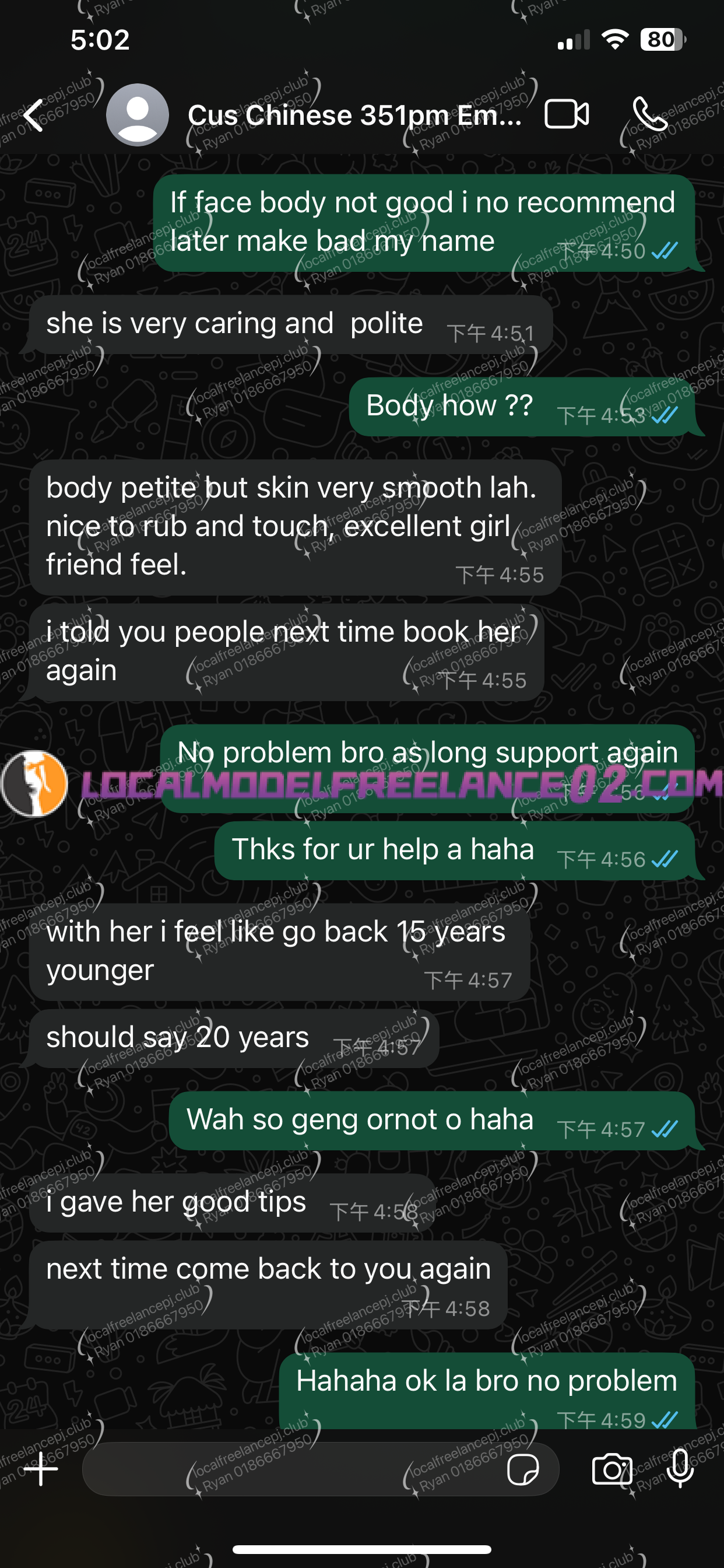Go back to the chat list
The image size is (724, 1568).
[34, 115]
